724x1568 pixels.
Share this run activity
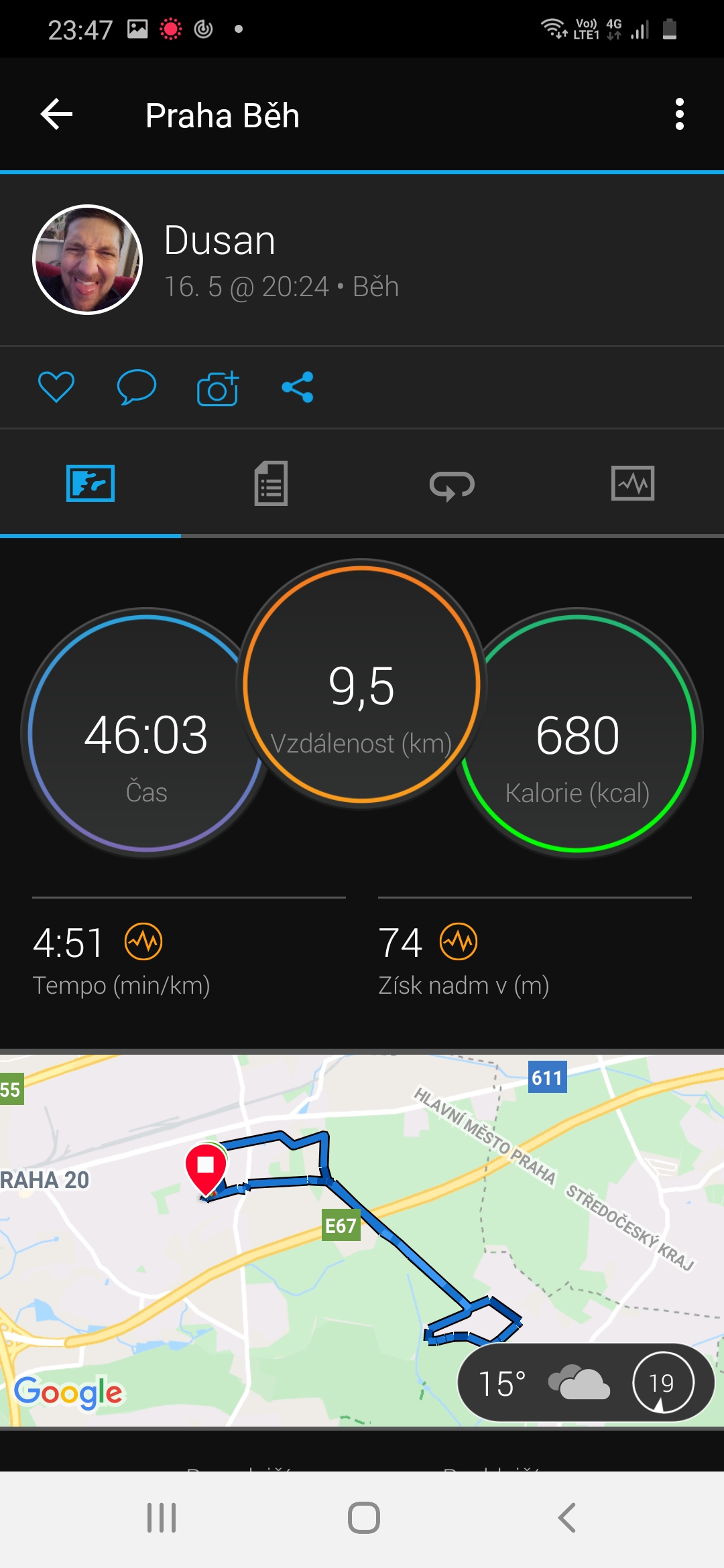[298, 387]
